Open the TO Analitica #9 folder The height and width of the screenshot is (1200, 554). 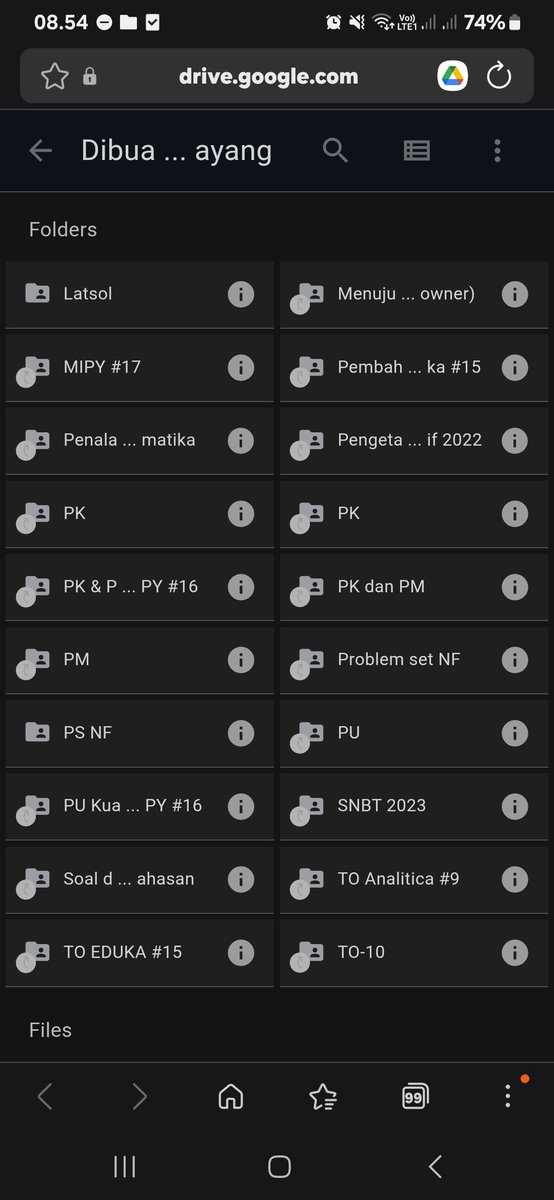(414, 879)
